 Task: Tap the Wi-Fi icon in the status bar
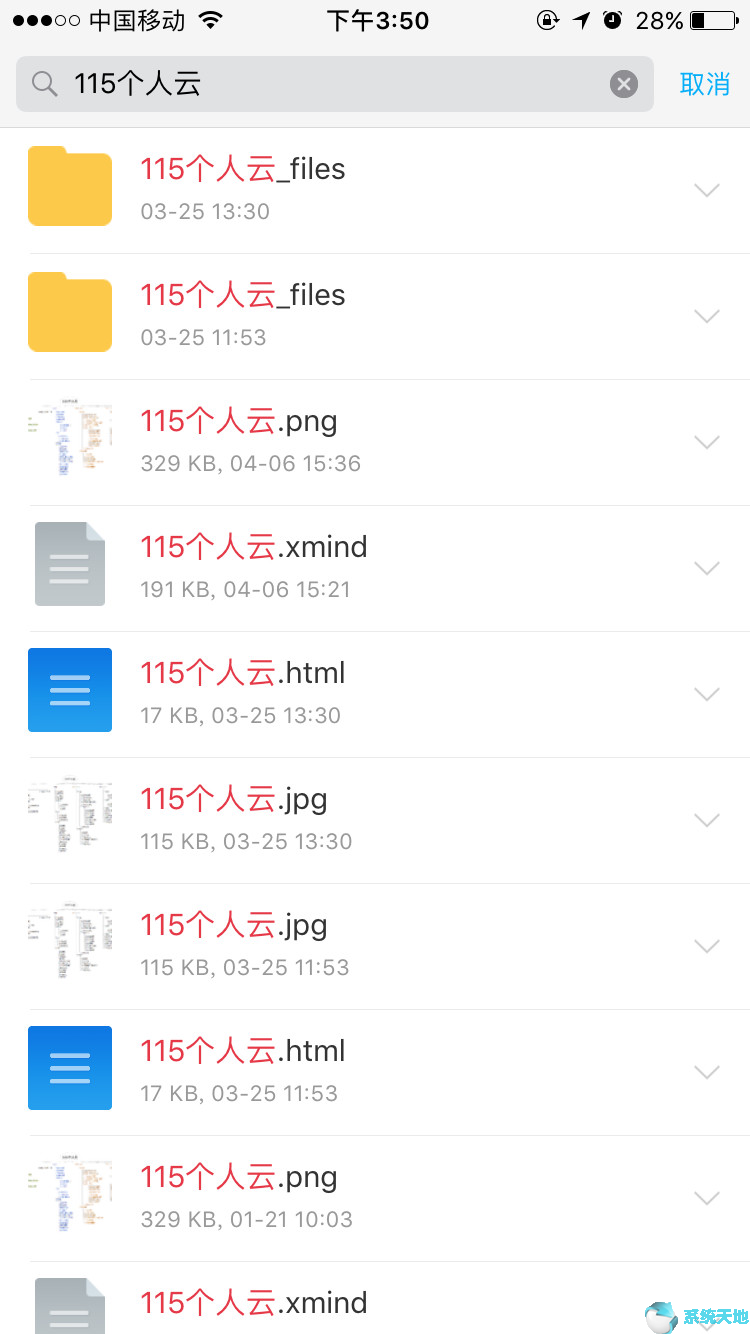pyautogui.click(x=209, y=18)
